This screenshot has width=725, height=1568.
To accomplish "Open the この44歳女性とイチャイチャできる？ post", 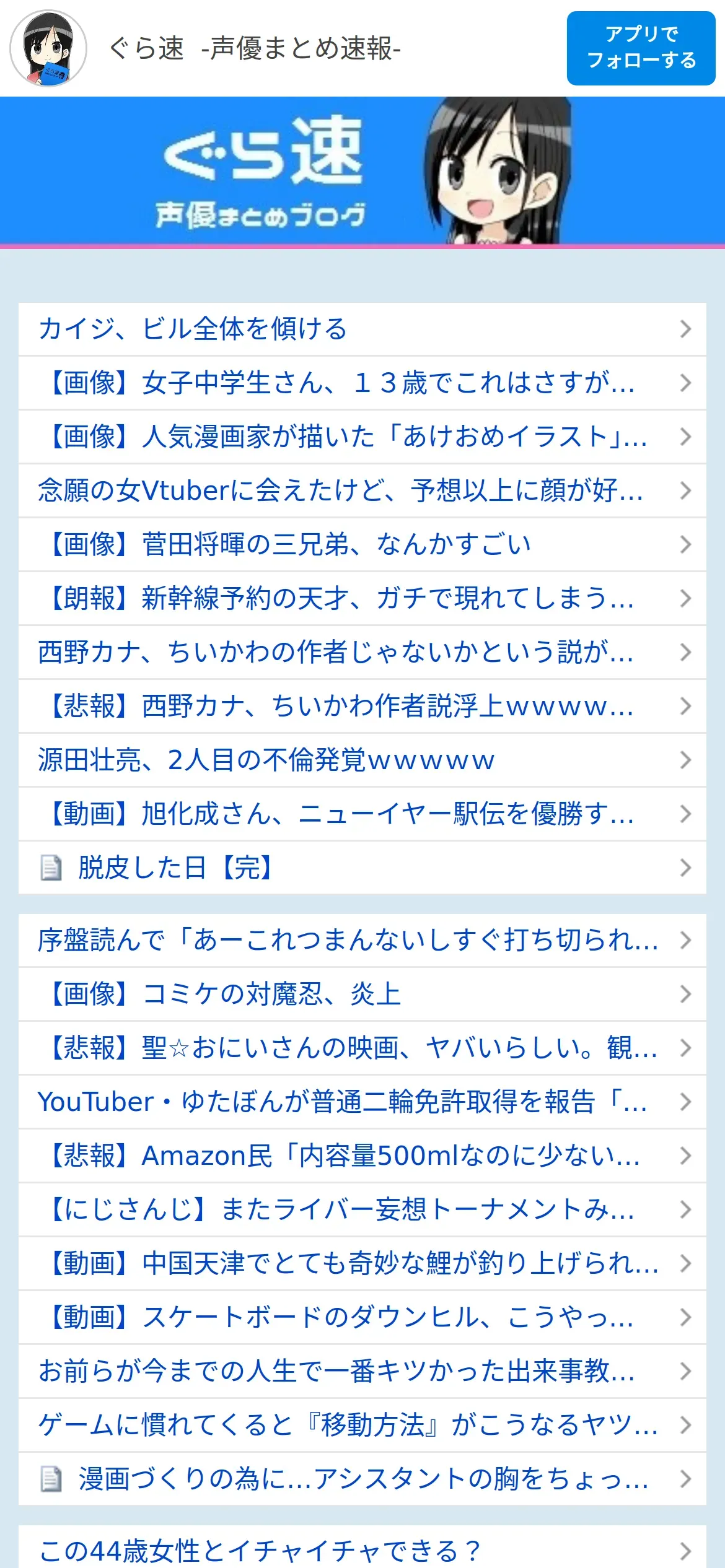I will pyautogui.click(x=362, y=1548).
